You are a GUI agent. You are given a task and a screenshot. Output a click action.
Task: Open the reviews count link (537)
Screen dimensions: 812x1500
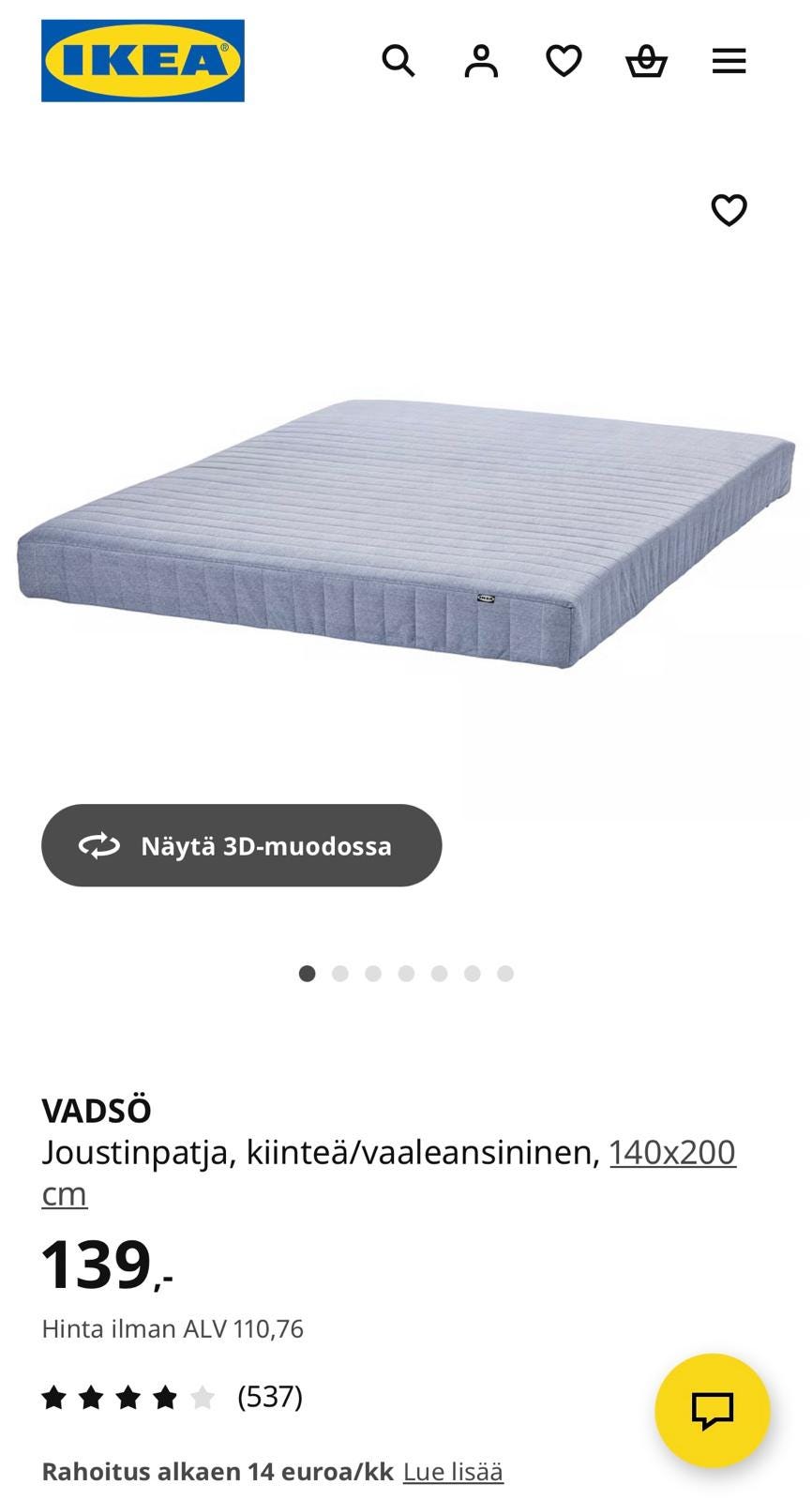269,1397
